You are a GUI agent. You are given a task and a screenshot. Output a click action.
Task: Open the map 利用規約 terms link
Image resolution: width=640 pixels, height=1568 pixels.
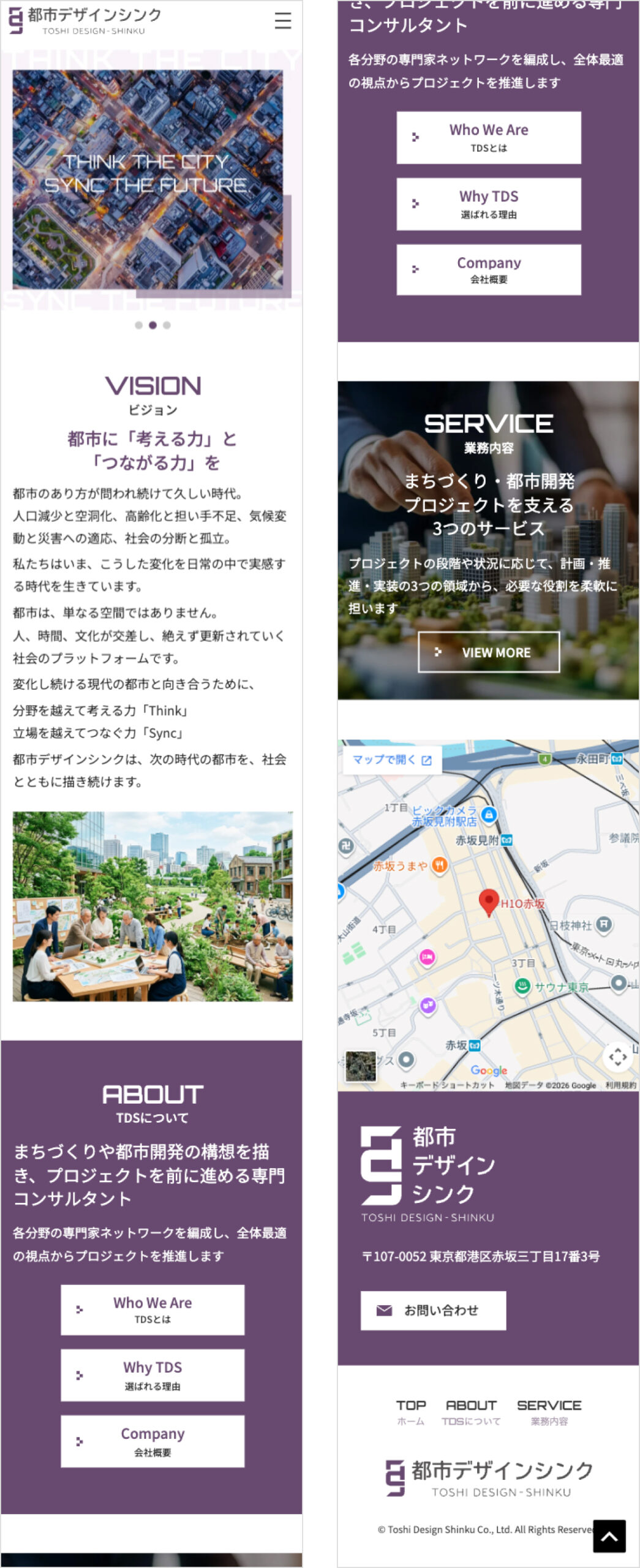pyautogui.click(x=620, y=1085)
